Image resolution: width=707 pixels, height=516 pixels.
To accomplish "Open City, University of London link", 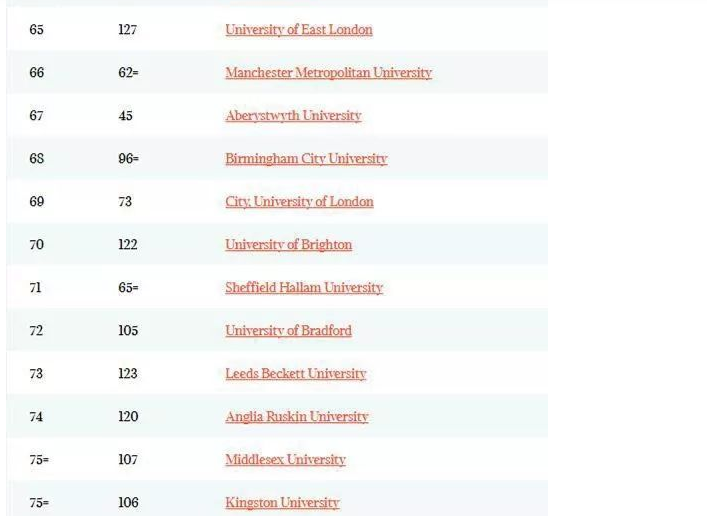I will pyautogui.click(x=299, y=202).
